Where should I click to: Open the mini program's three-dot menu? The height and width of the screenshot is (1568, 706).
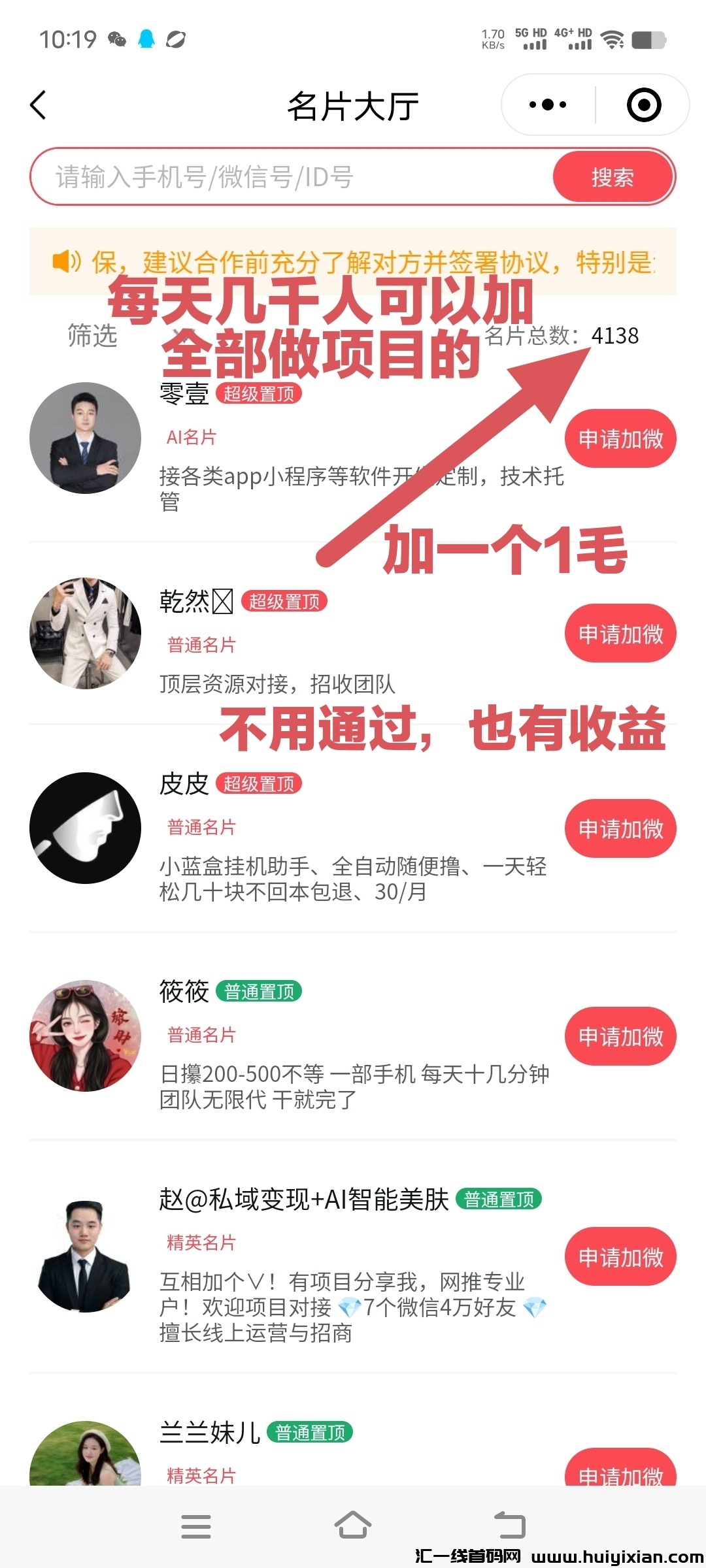[548, 105]
